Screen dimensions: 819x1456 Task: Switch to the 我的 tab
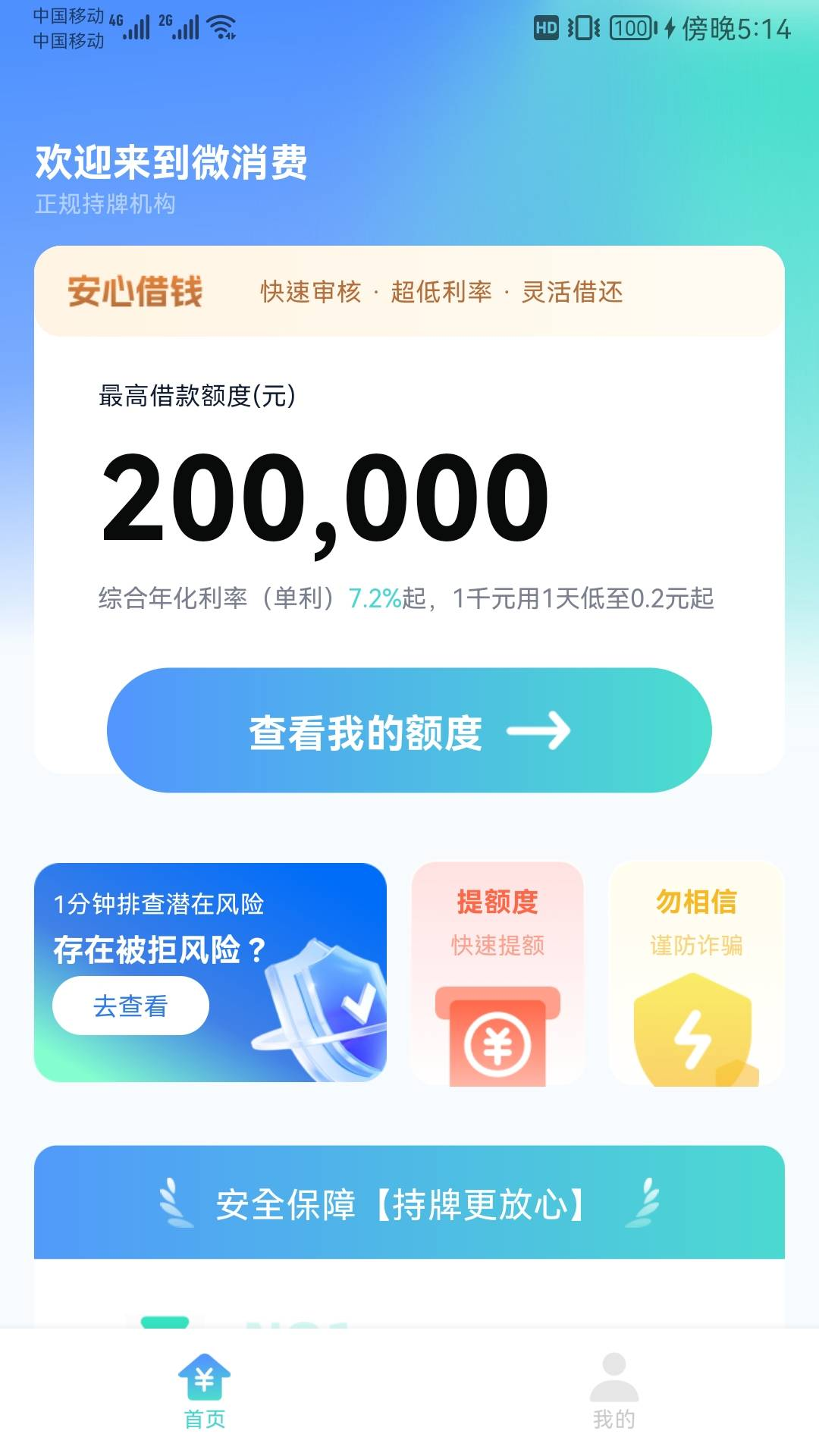point(614,1391)
